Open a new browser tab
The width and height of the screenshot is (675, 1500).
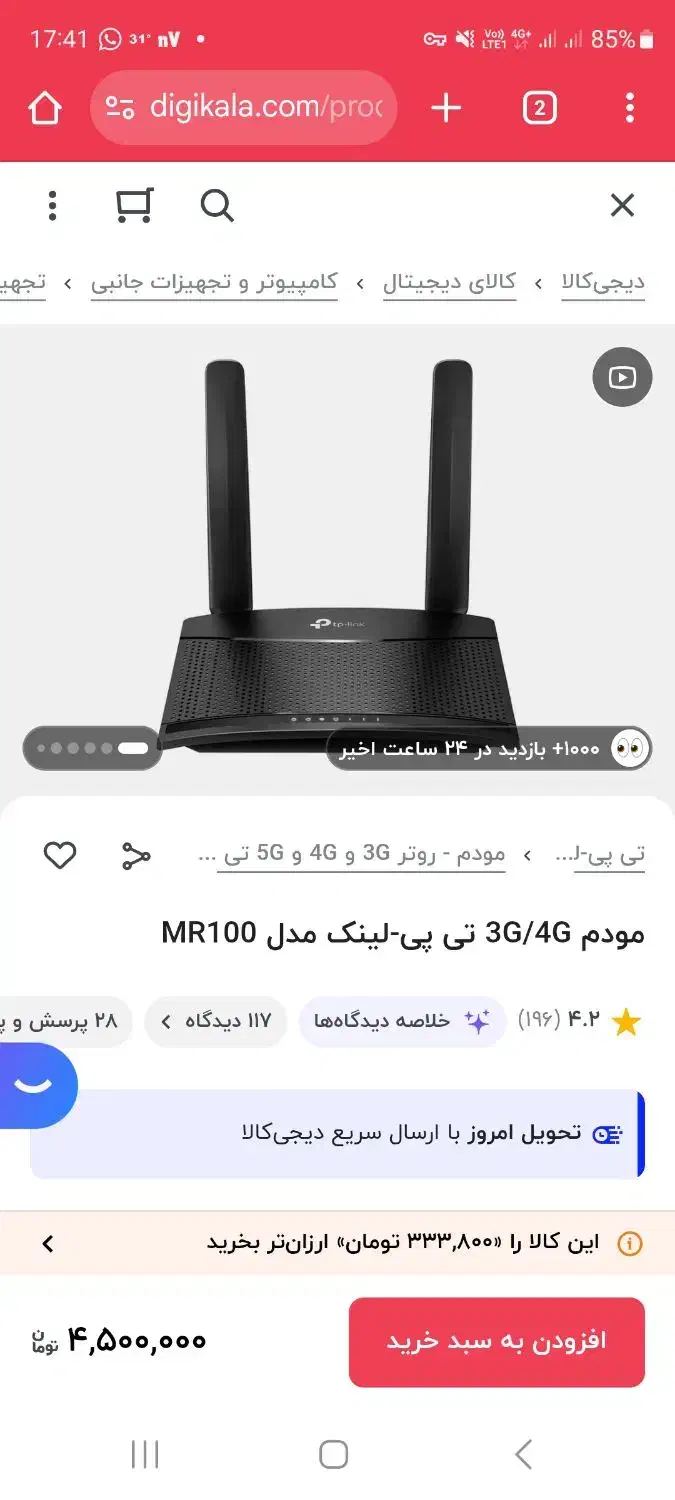pos(446,108)
